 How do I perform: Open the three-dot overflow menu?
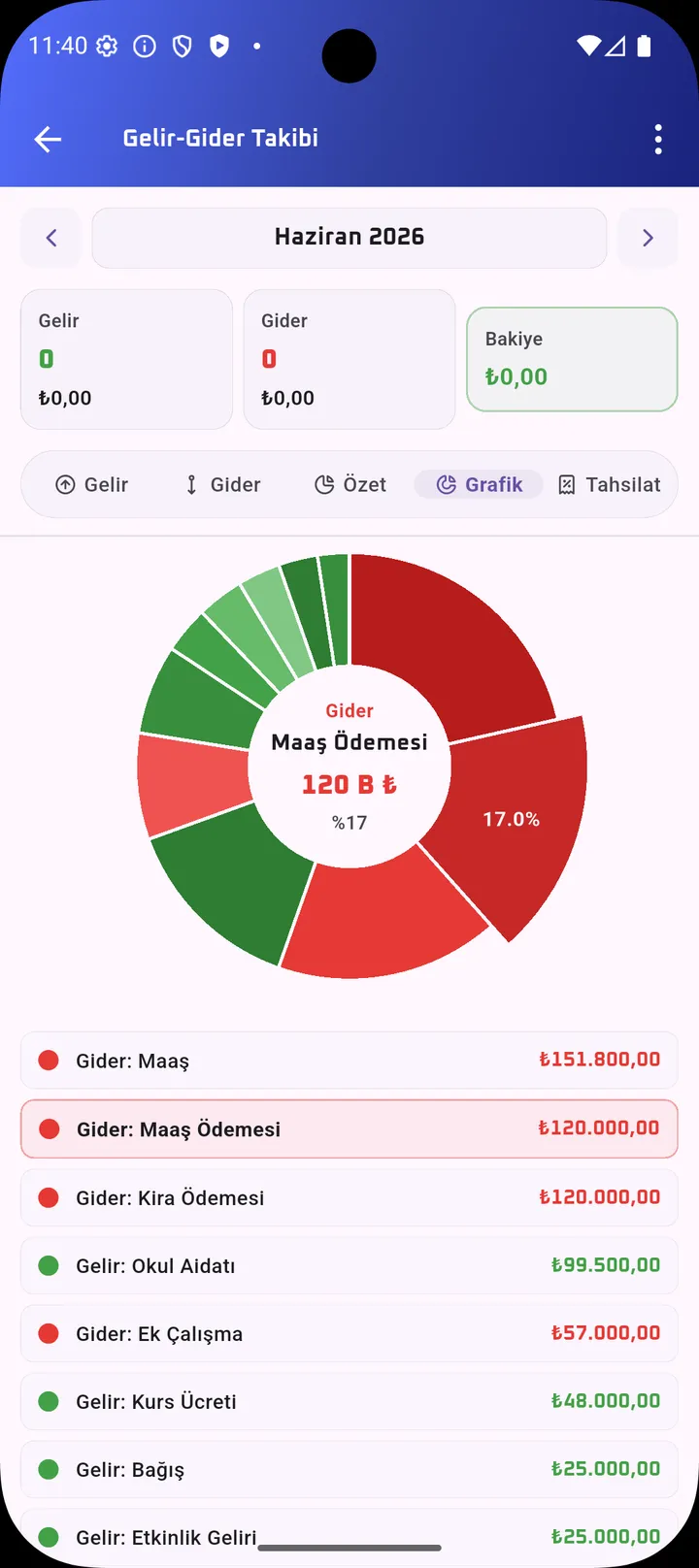tap(658, 139)
